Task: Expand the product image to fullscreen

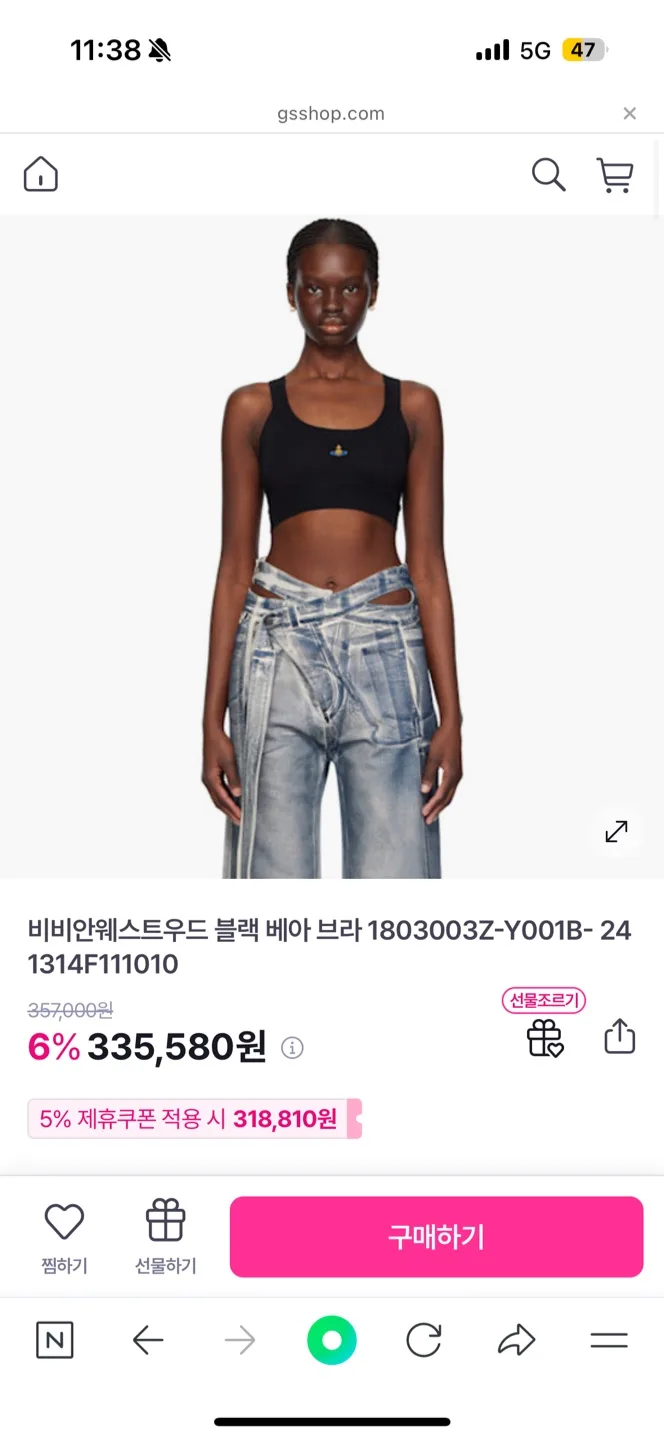Action: [616, 831]
